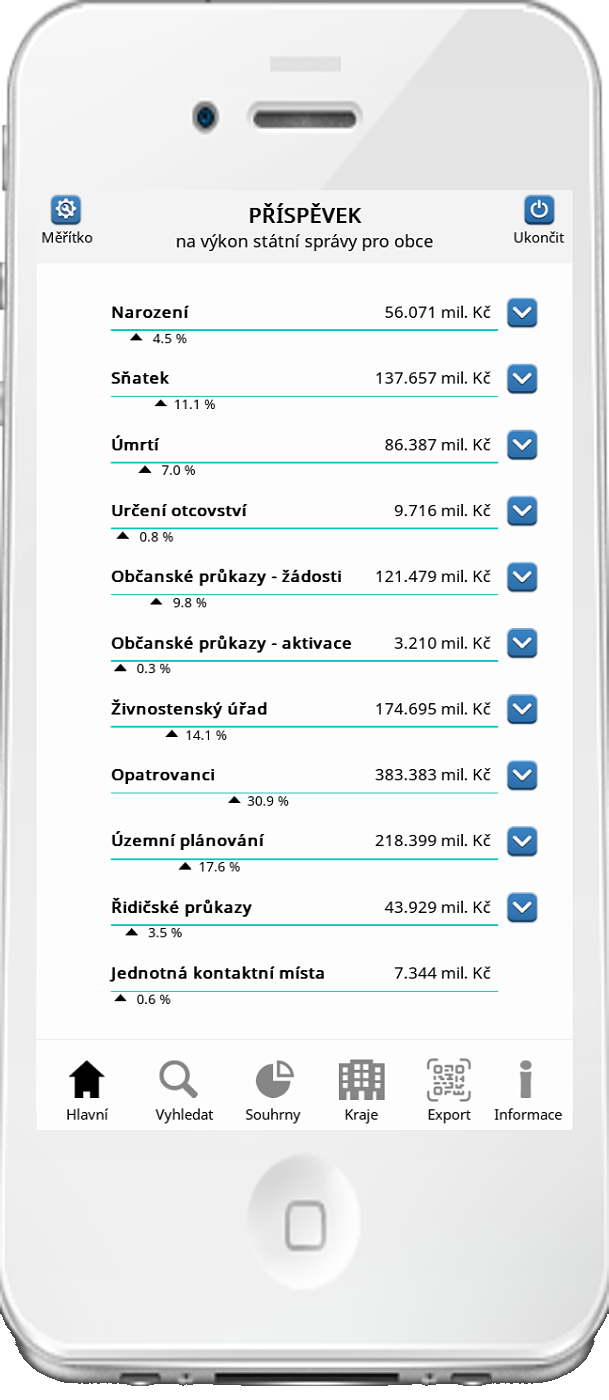Expand Určení otcovství details
This screenshot has height=1400, width=609.
point(522,511)
